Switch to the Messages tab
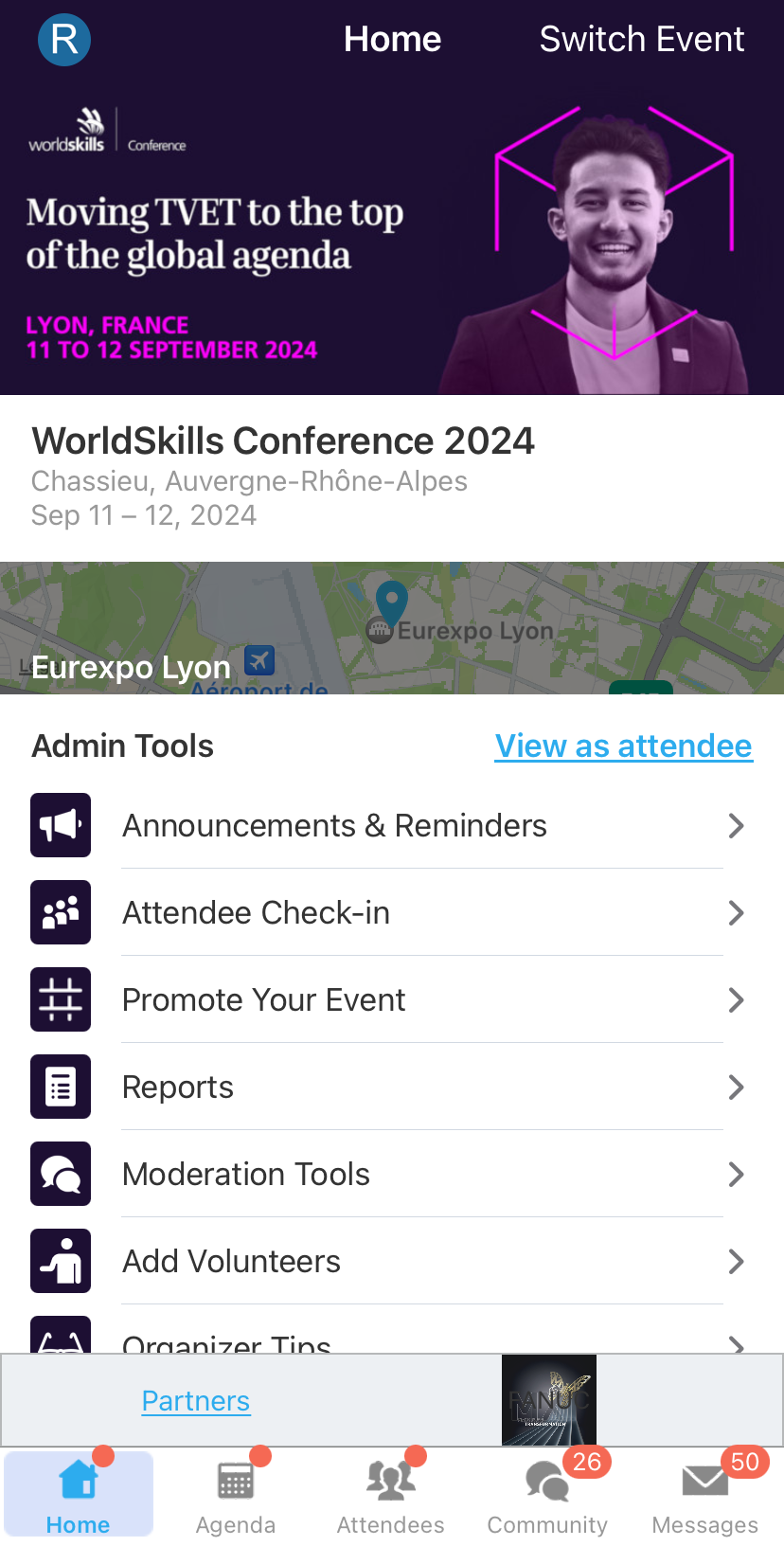Screen dimensions: 784x1564 click(704, 1497)
